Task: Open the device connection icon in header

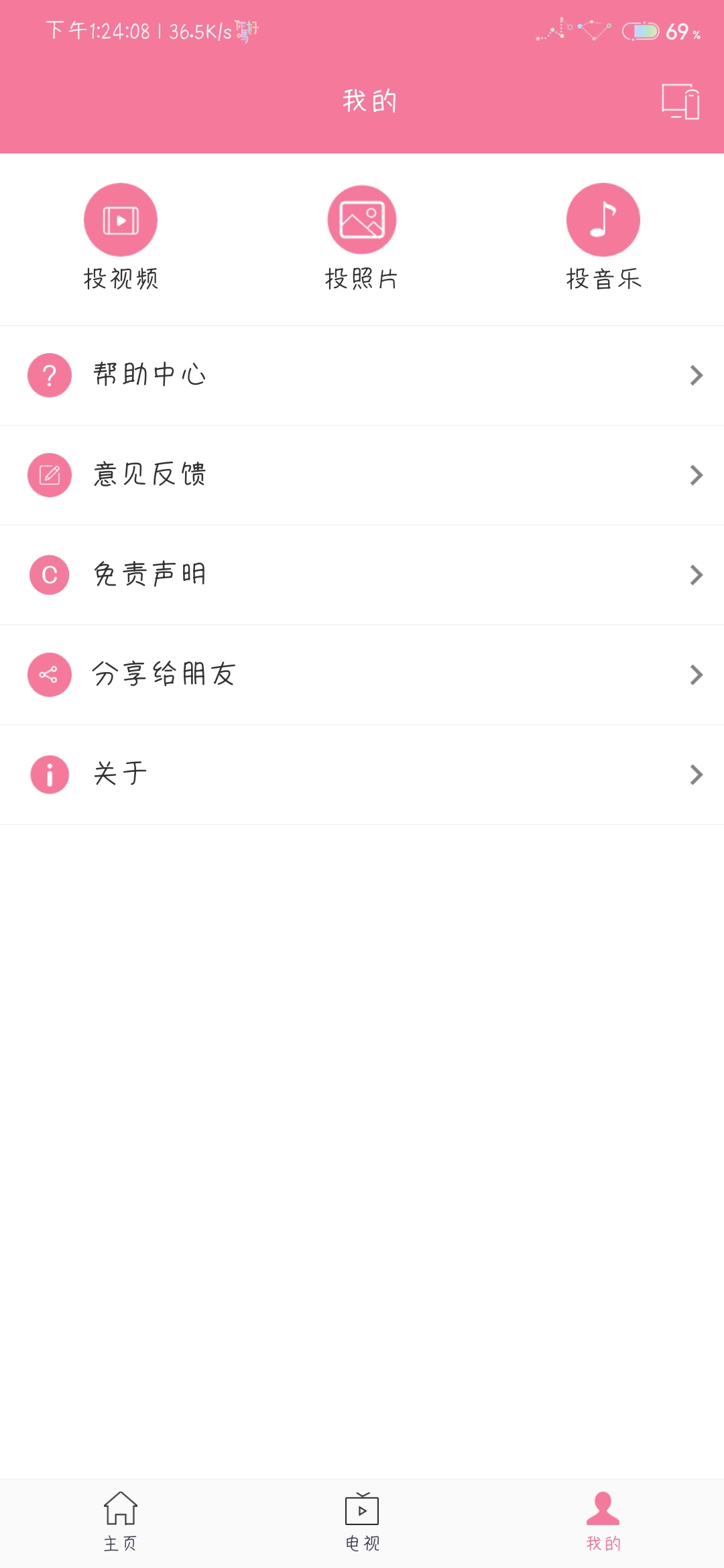Action: click(x=680, y=102)
